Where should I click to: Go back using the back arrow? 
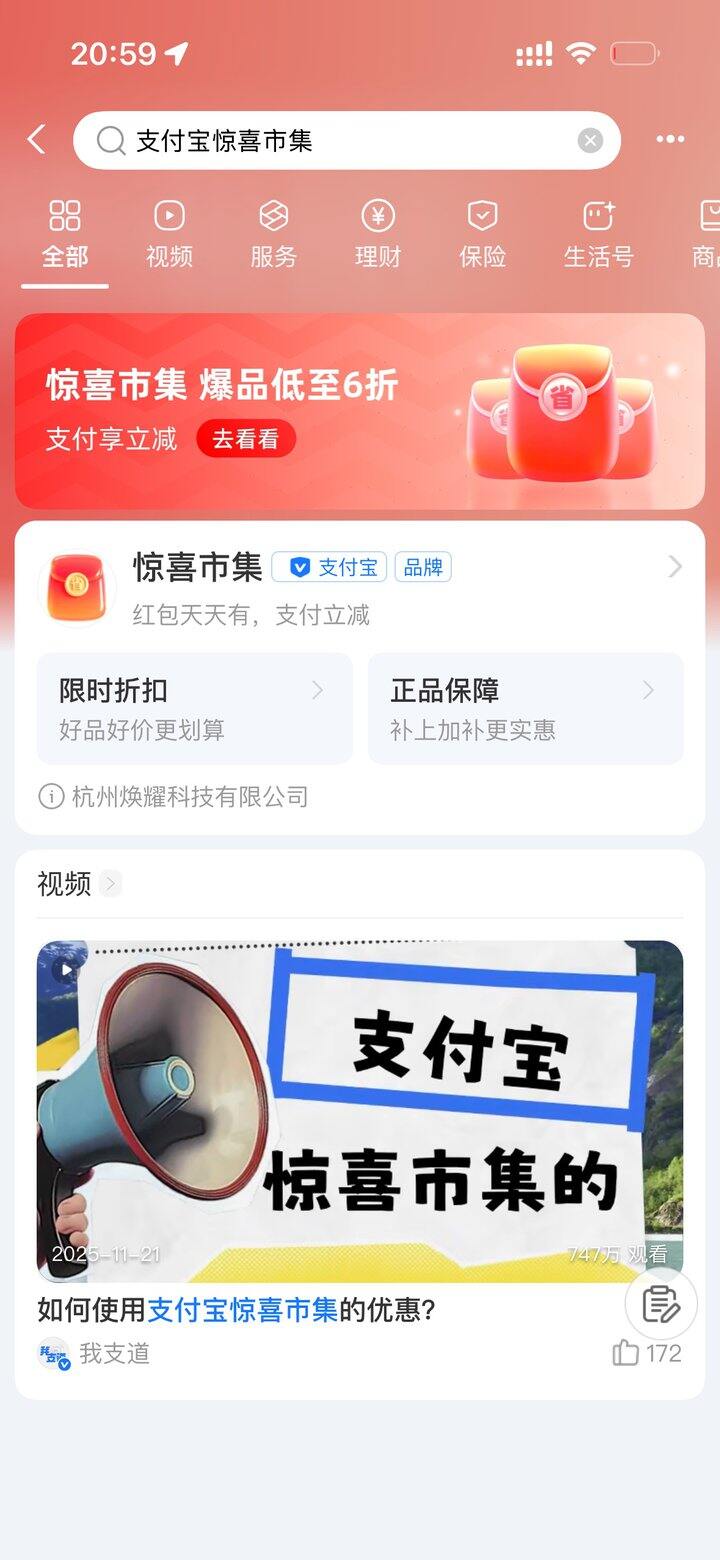[37, 140]
